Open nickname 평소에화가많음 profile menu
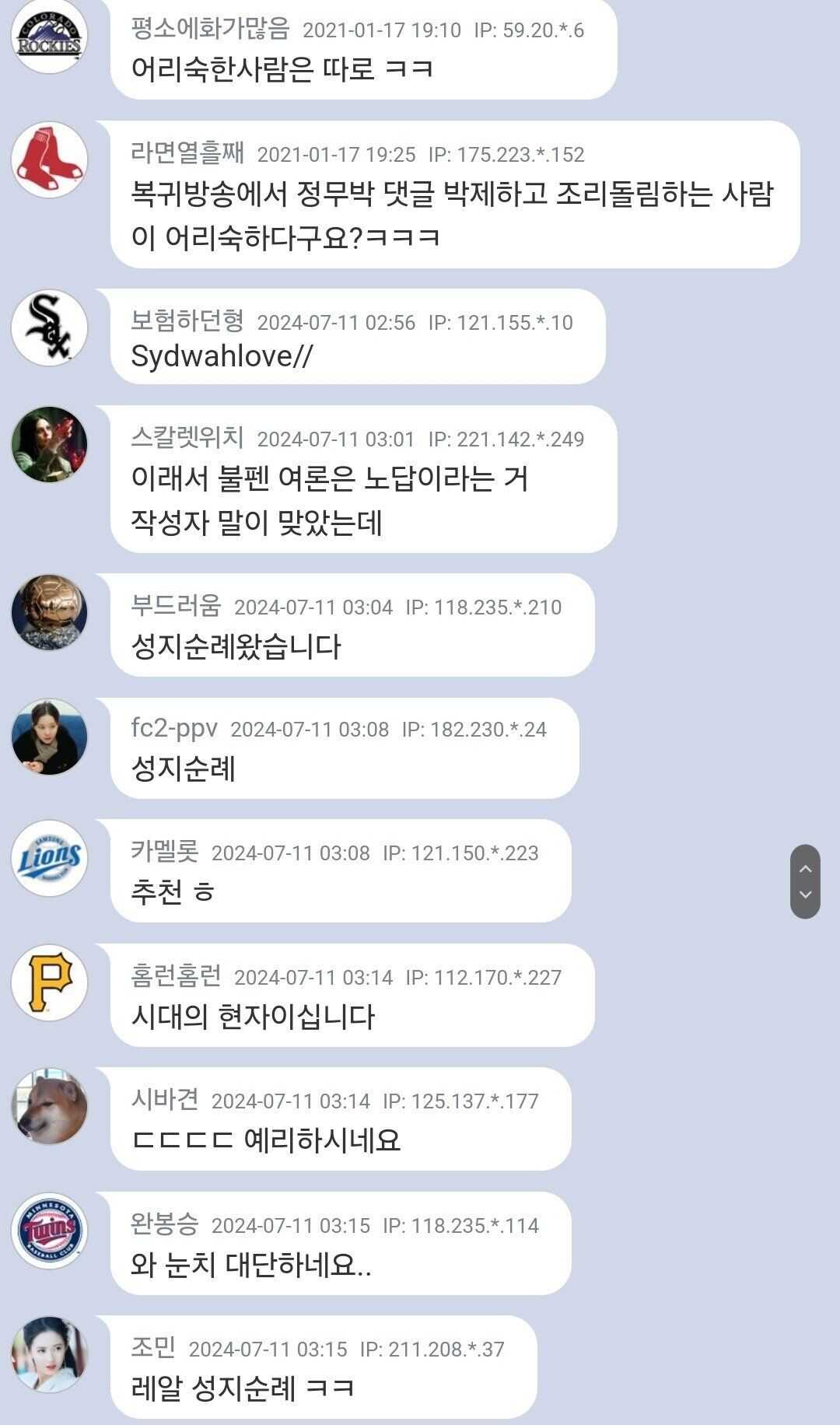The height and width of the screenshot is (1425, 840). (x=210, y=29)
